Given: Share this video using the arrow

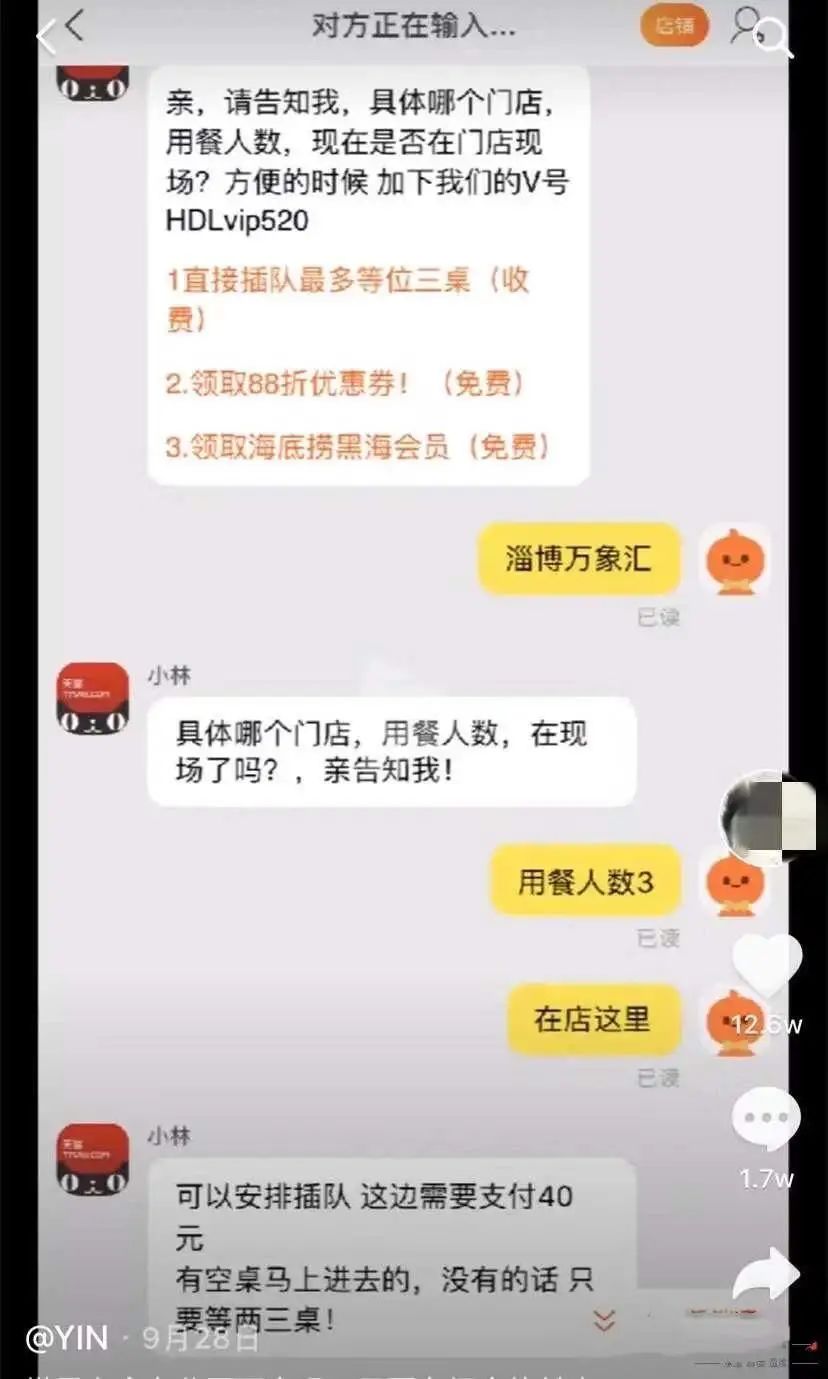Looking at the screenshot, I should pos(766,1276).
